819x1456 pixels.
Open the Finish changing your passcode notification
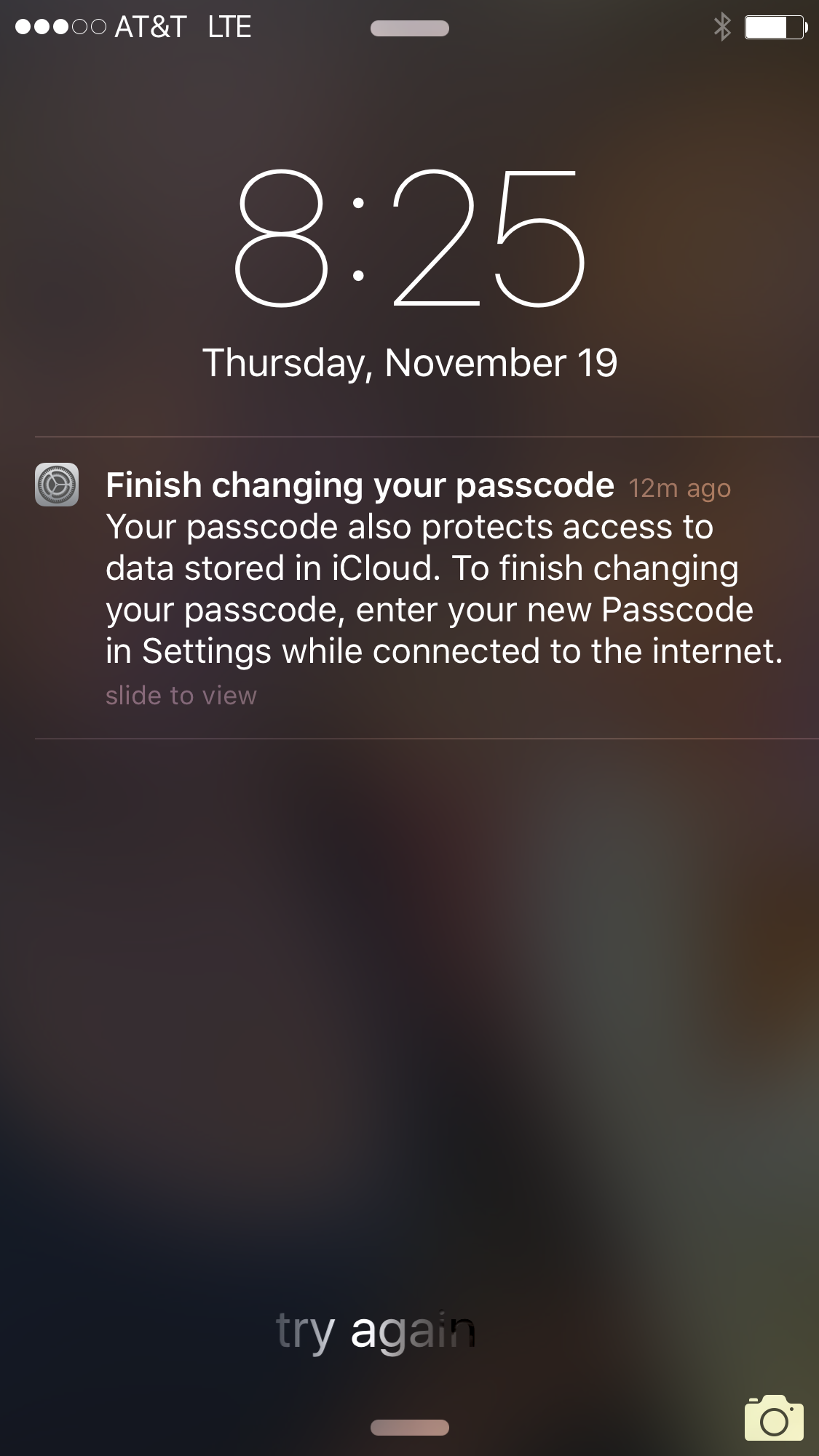click(427, 588)
